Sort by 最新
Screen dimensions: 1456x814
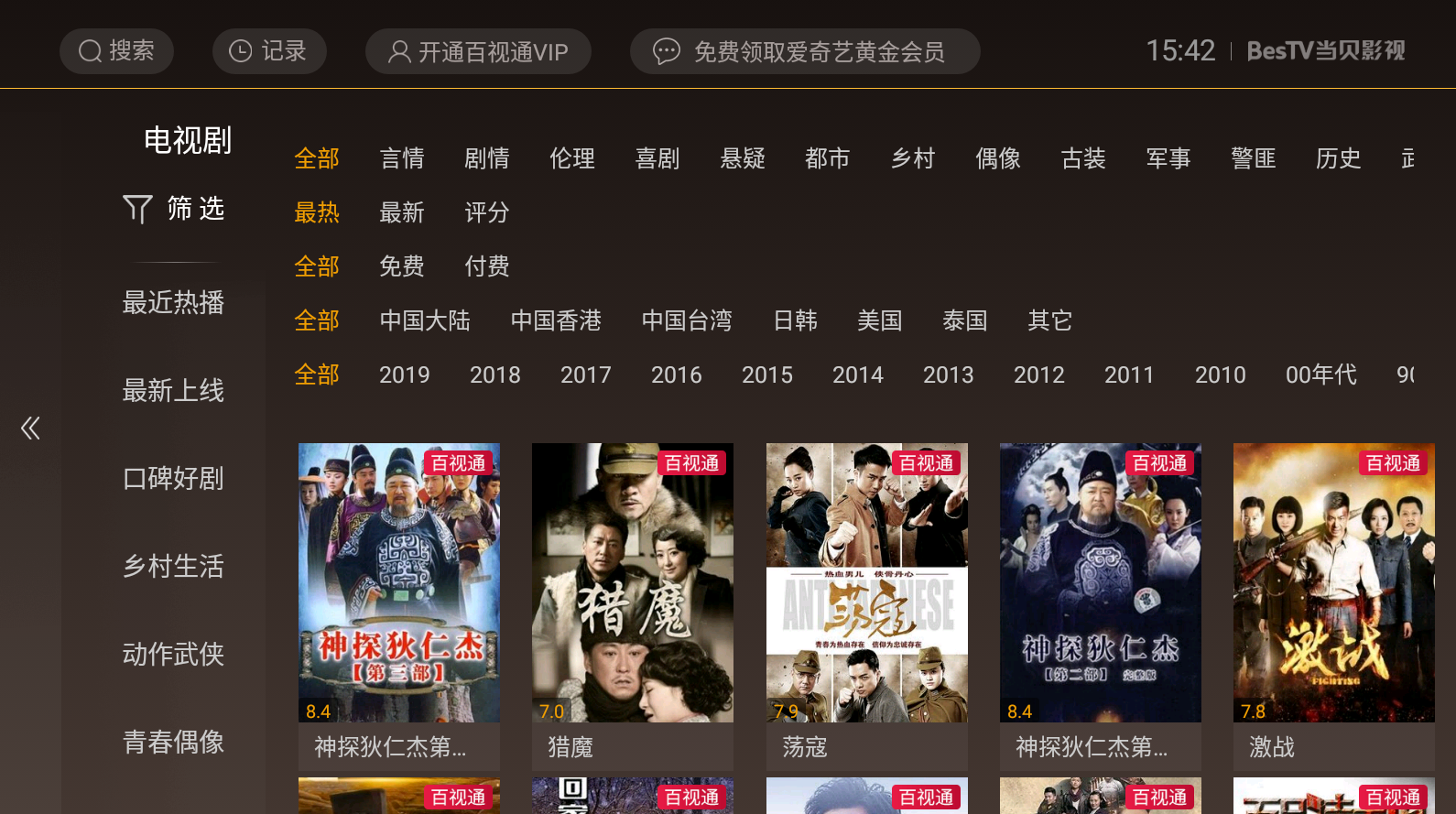point(401,212)
